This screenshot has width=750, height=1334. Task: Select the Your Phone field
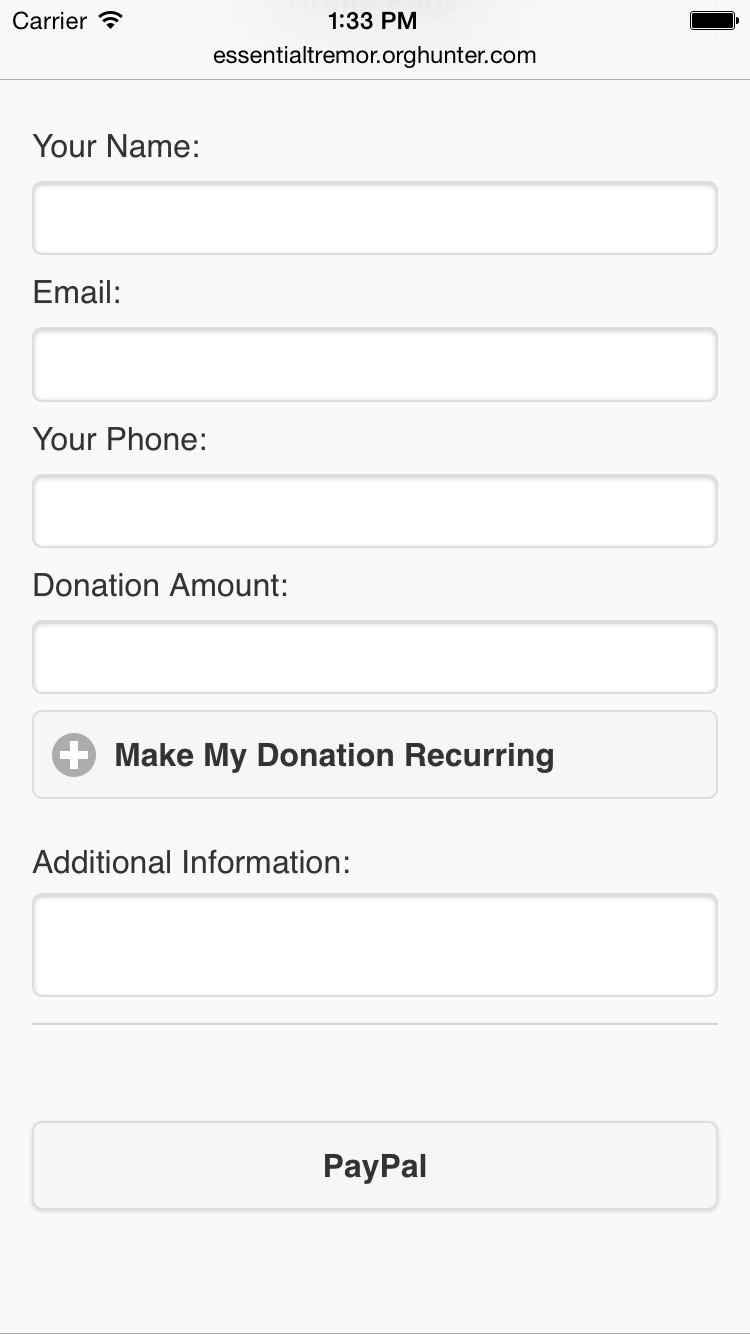(x=375, y=511)
